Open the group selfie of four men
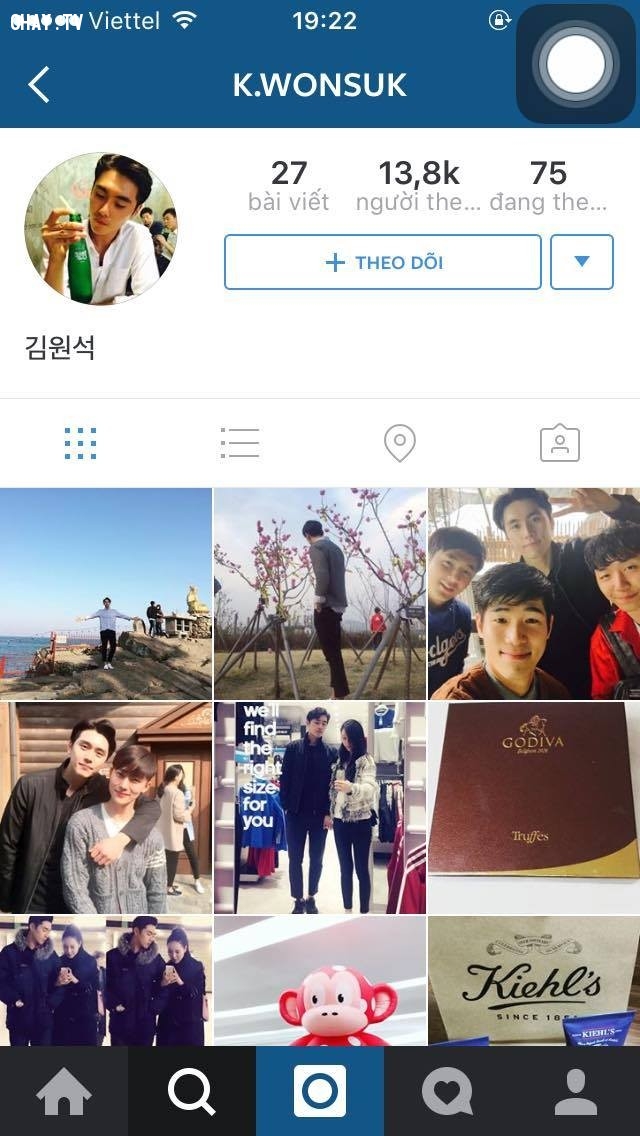640x1136 pixels. [534, 594]
